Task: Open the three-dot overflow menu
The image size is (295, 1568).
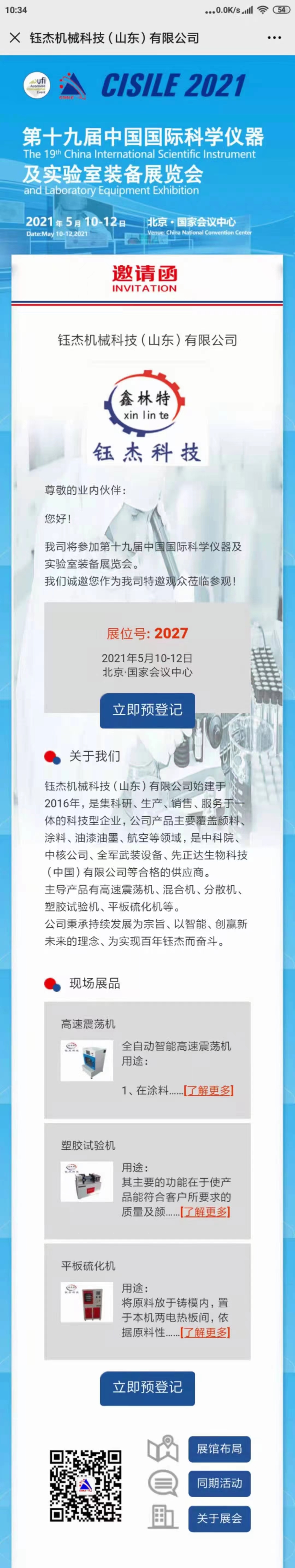Action: click(x=274, y=38)
